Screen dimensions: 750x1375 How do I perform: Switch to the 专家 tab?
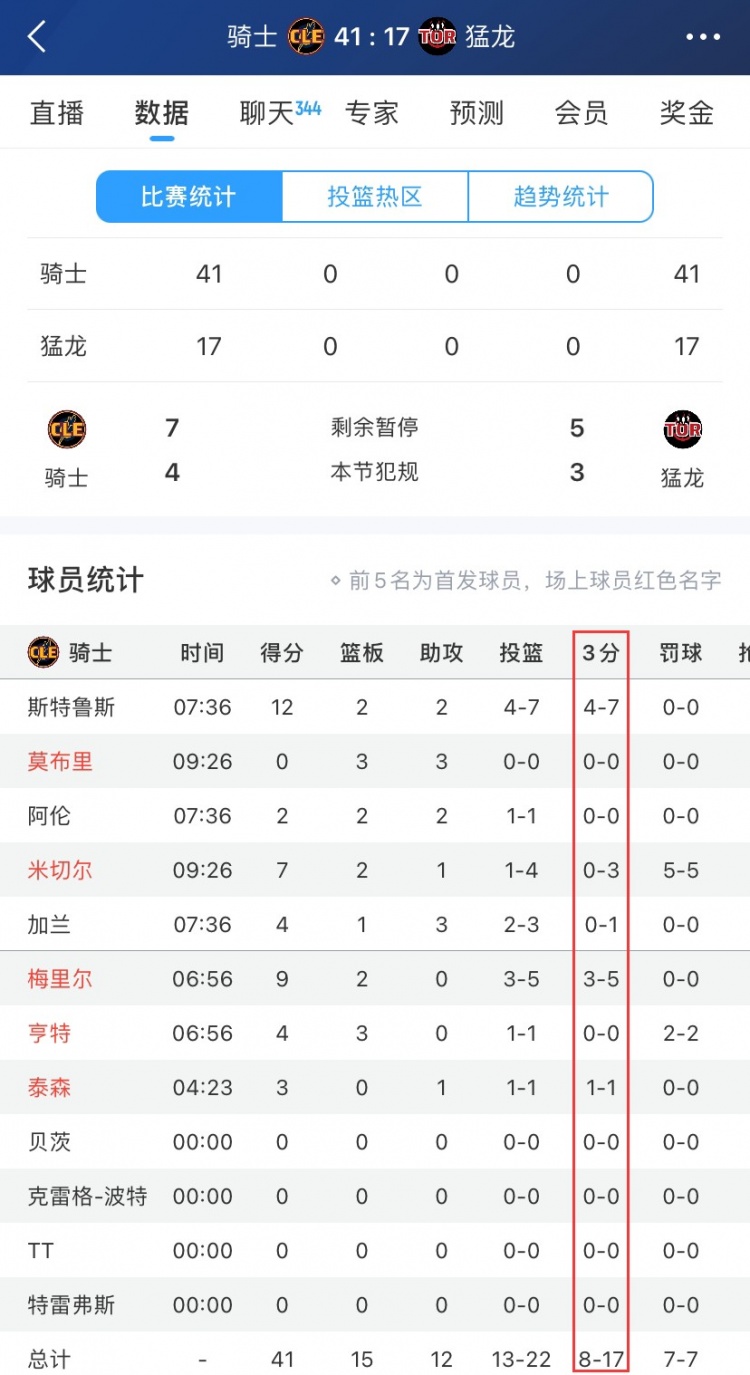372,112
